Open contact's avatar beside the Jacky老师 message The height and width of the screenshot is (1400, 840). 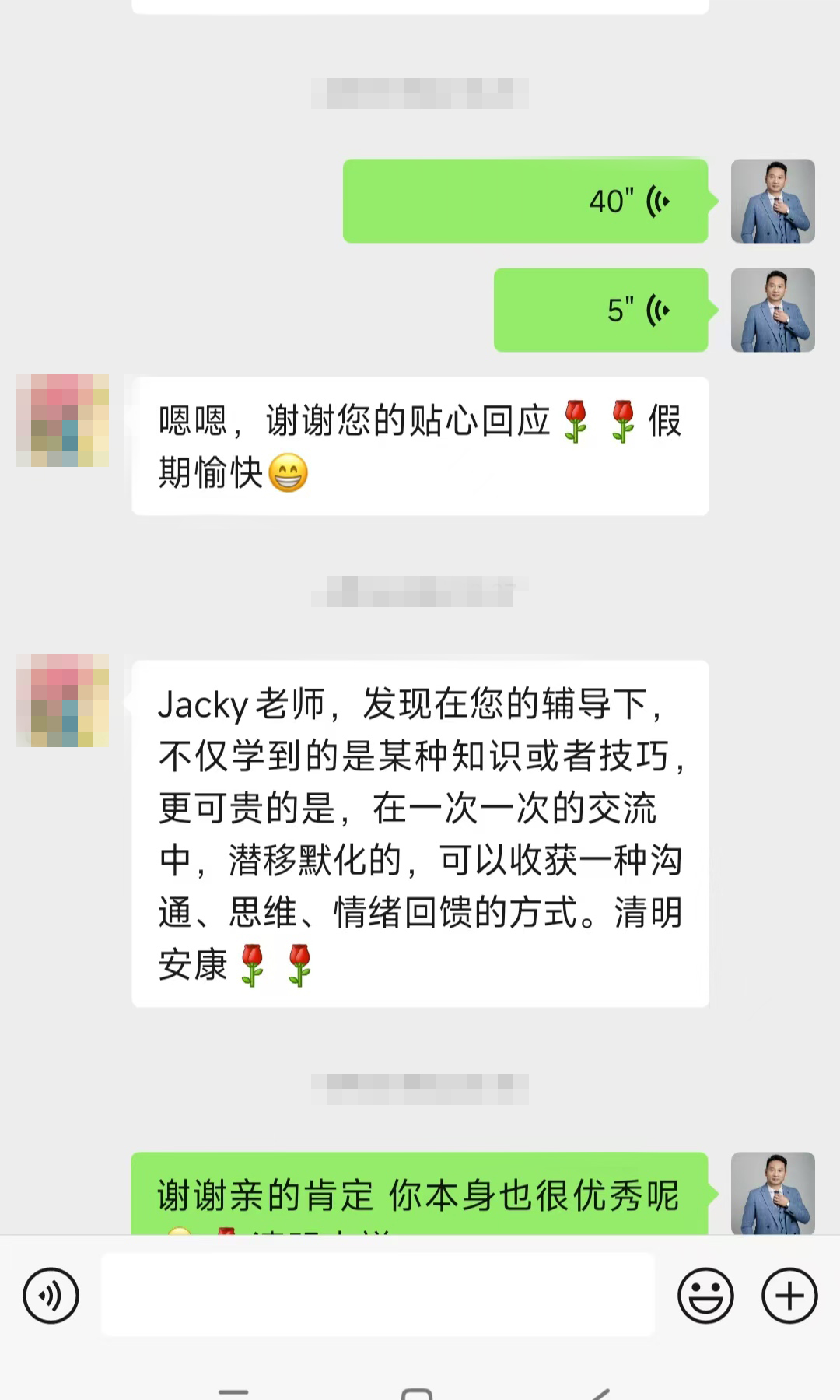(x=62, y=700)
